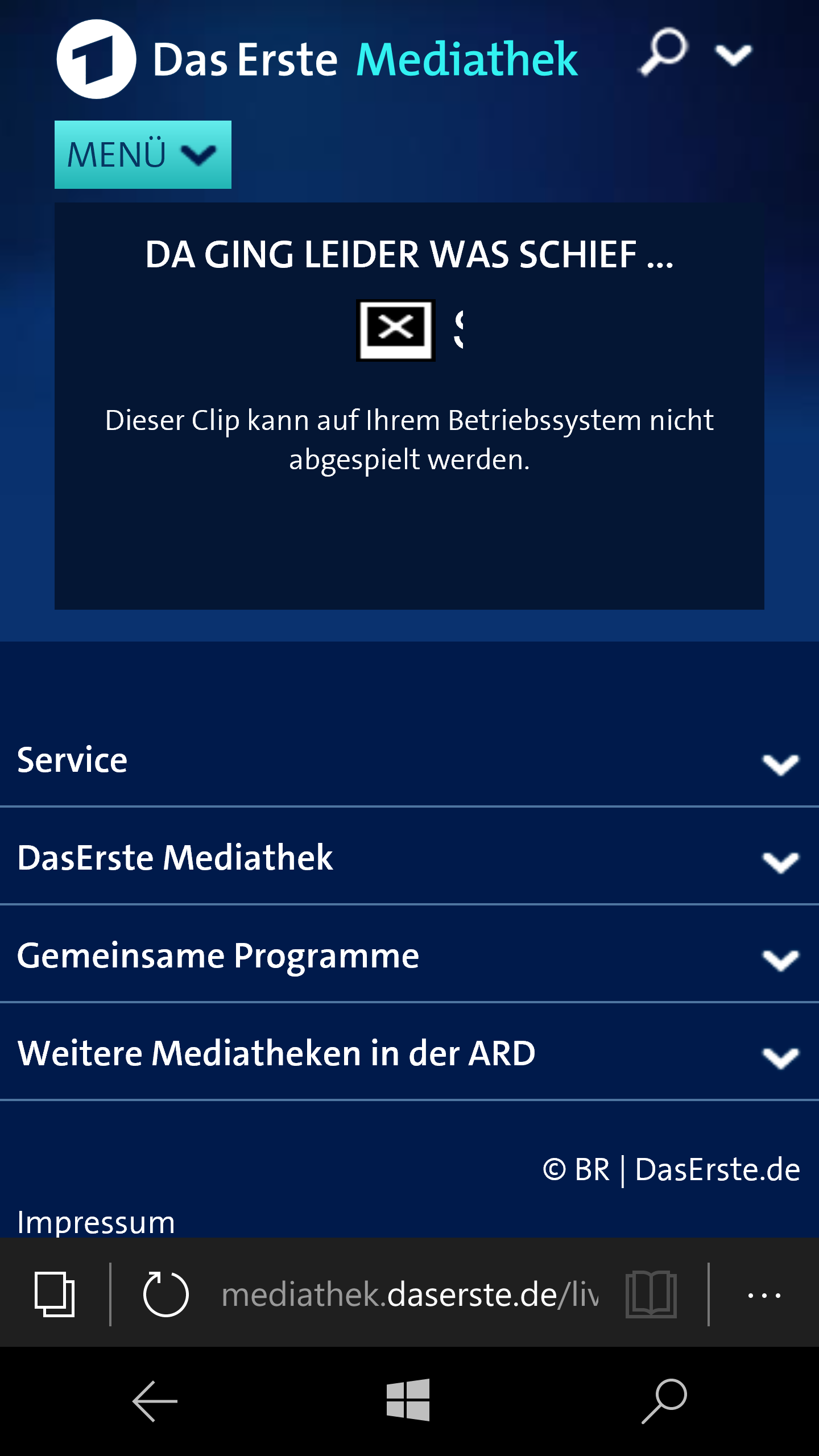Image resolution: width=819 pixels, height=1456 pixels.
Task: Expand Gemeinsame Programme
Action: click(x=409, y=955)
